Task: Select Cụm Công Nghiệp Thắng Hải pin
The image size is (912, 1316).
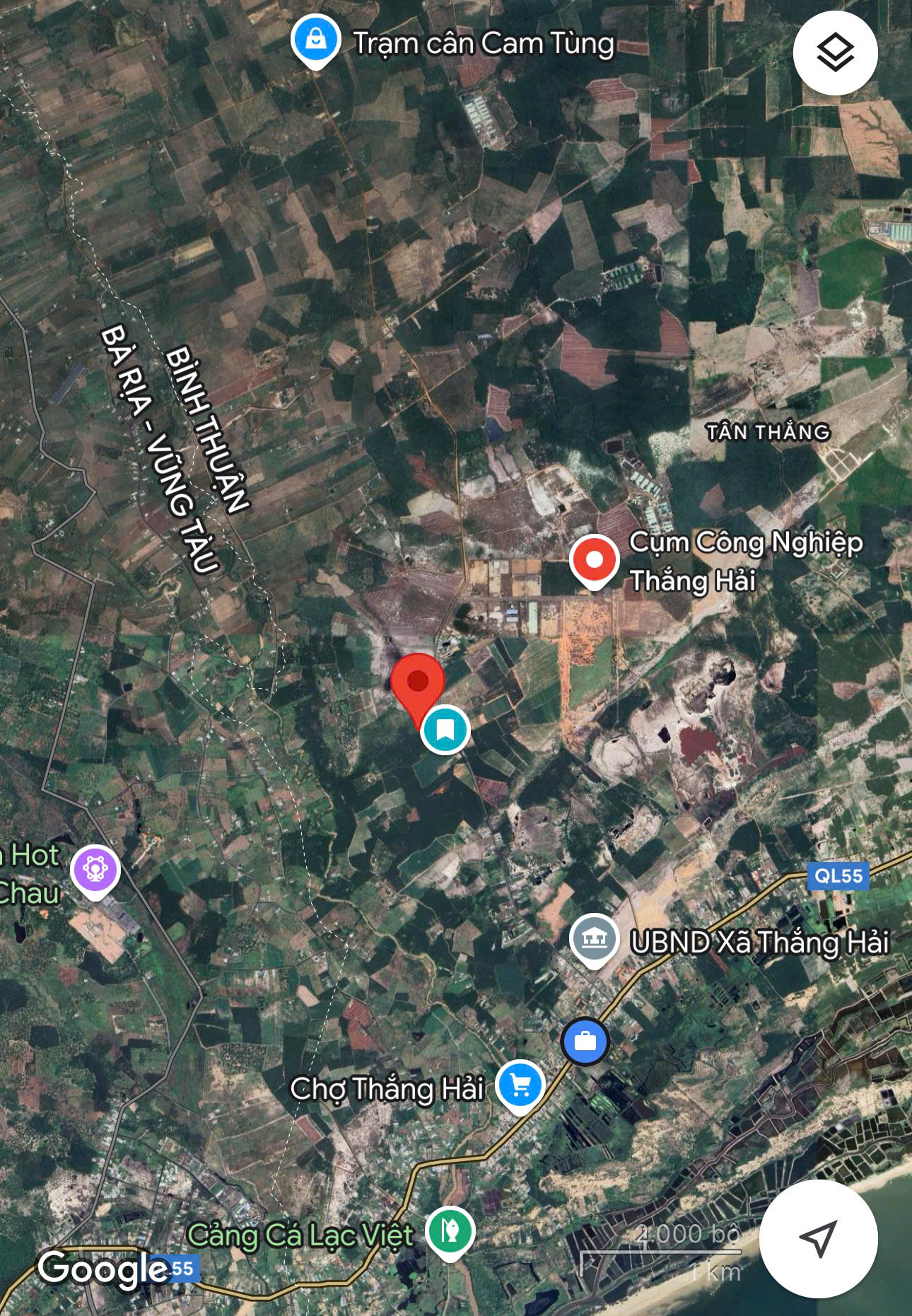Action: [x=594, y=560]
